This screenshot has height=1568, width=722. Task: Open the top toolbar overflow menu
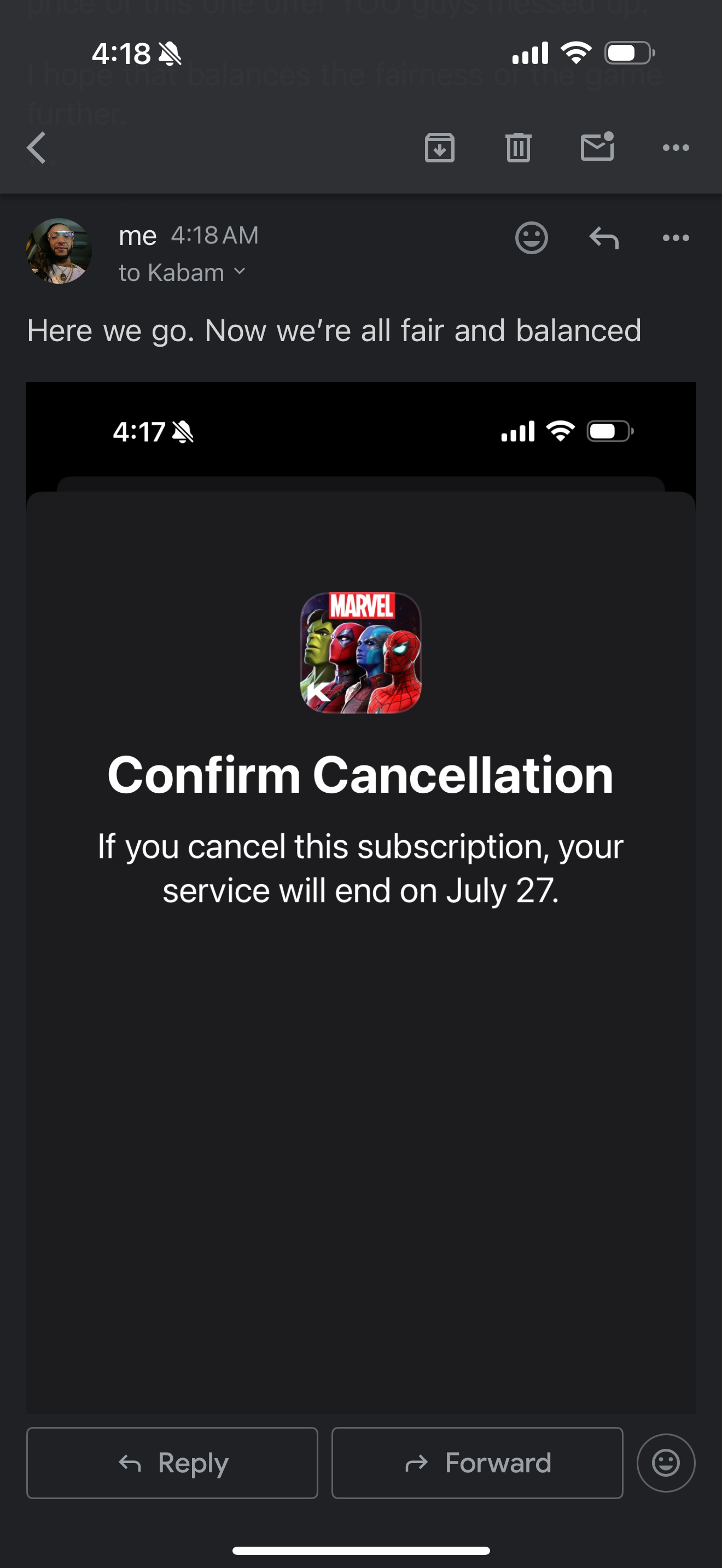coord(676,148)
